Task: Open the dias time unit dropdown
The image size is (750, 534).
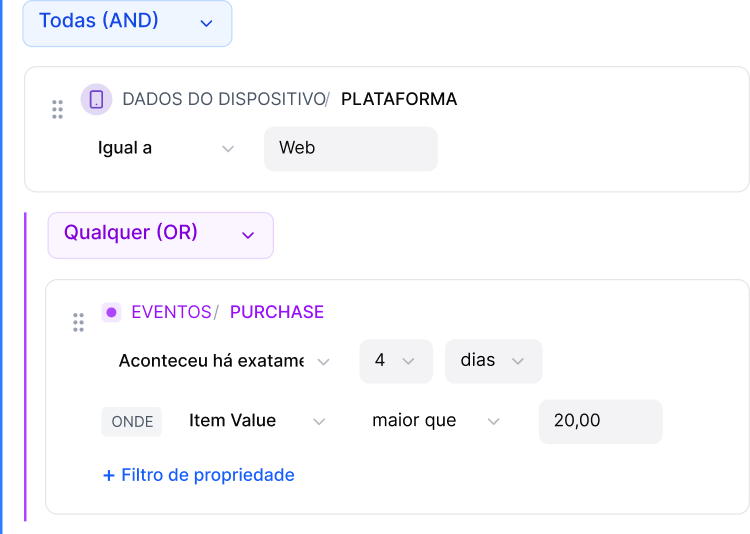Action: [x=493, y=361]
